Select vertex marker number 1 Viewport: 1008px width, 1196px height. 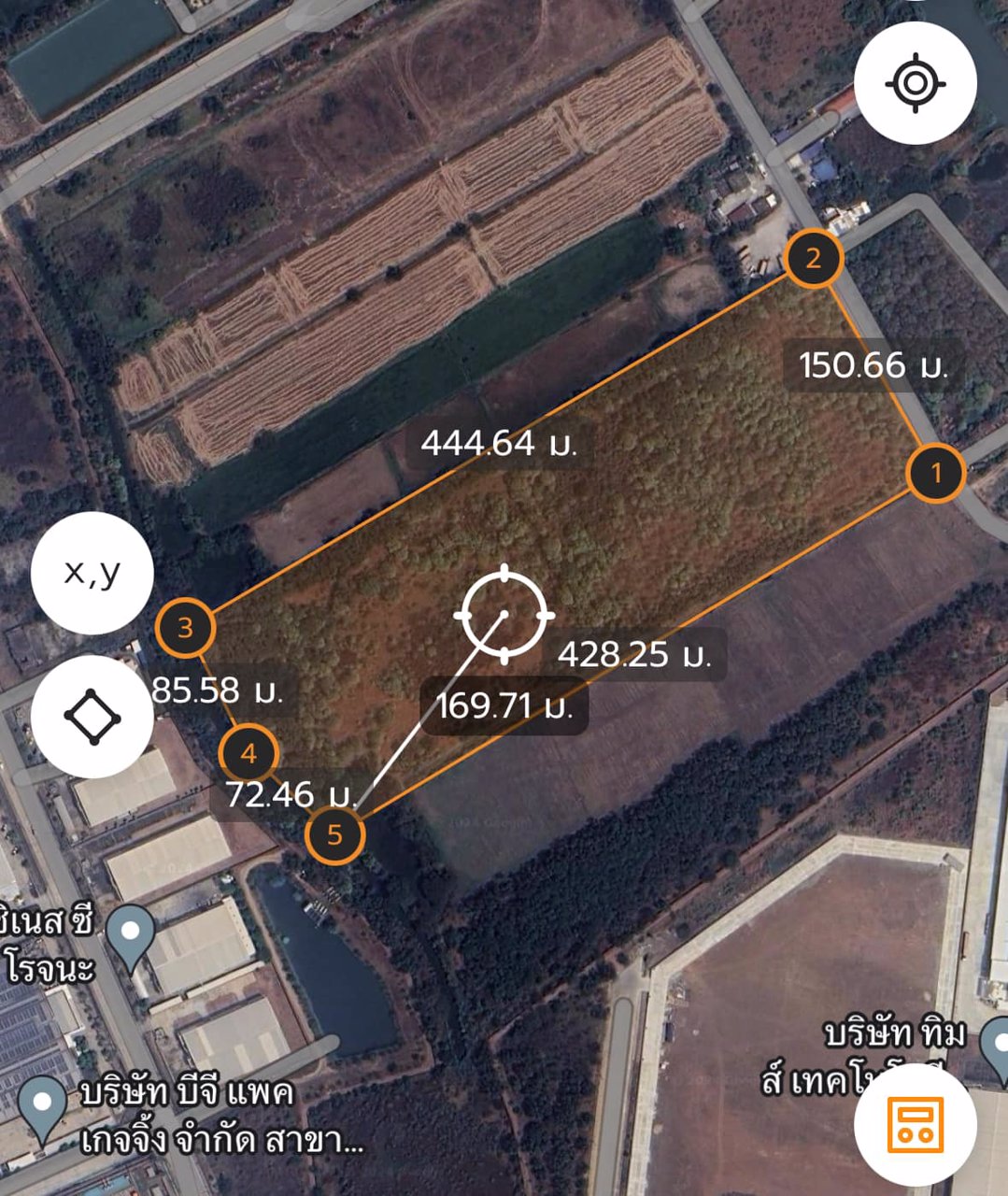[936, 474]
